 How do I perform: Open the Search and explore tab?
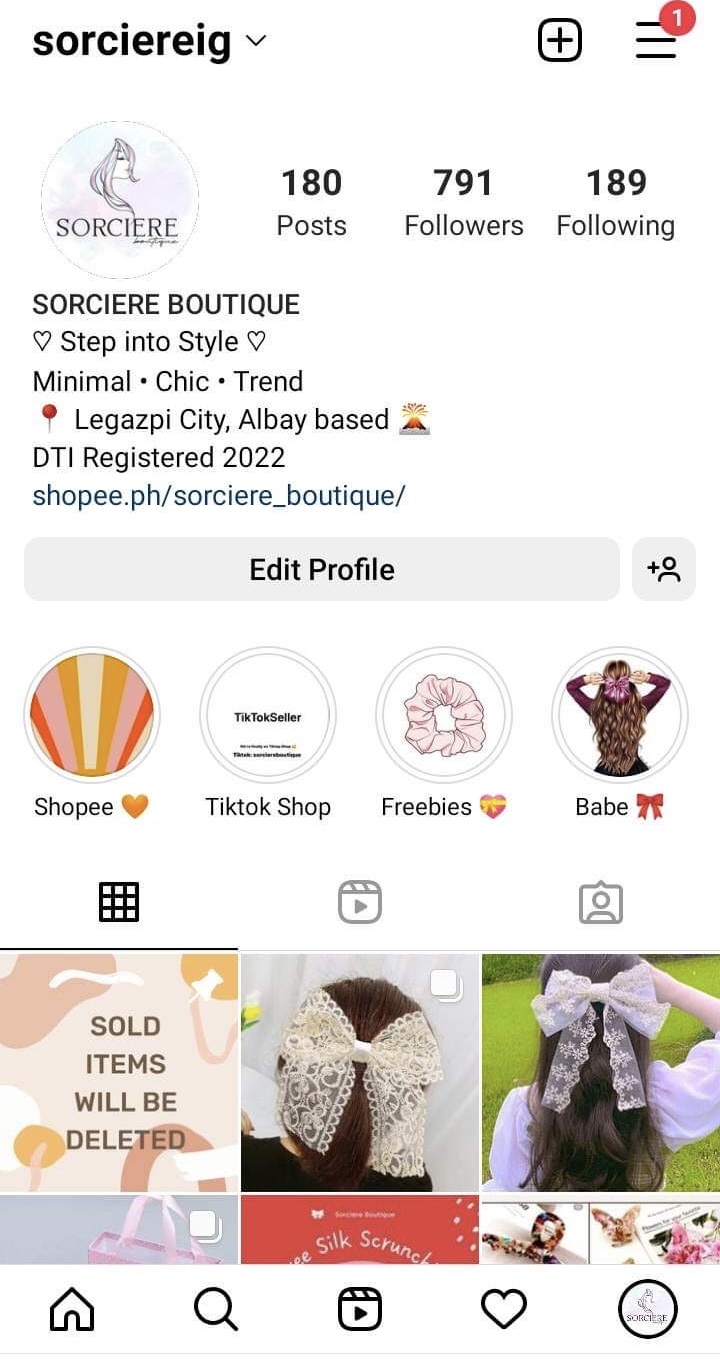(x=215, y=1308)
